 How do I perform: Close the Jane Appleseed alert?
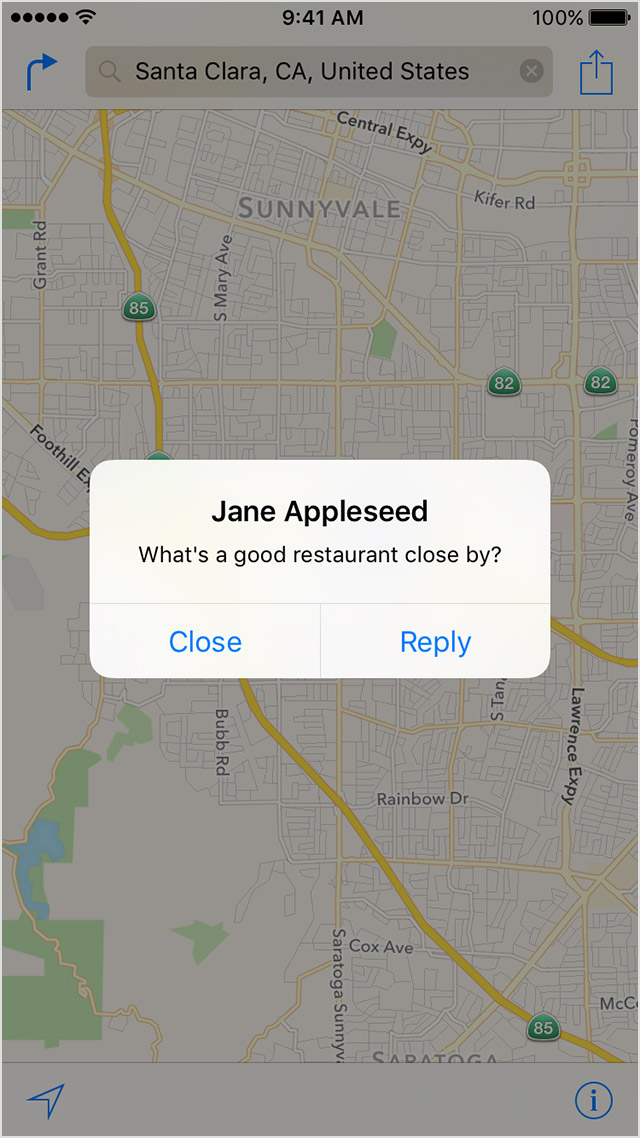[205, 642]
